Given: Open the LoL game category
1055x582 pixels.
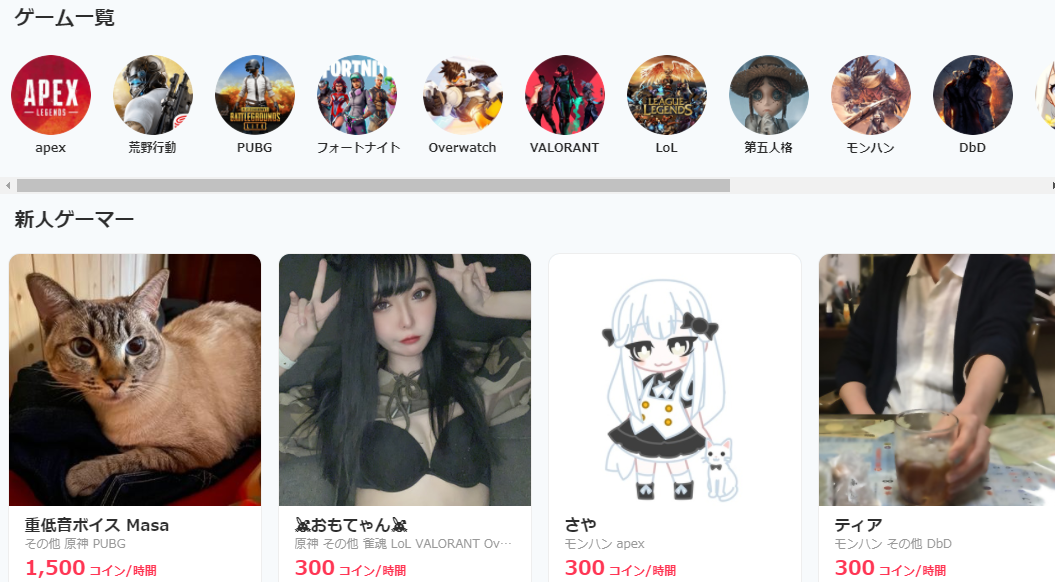Looking at the screenshot, I should click(666, 95).
